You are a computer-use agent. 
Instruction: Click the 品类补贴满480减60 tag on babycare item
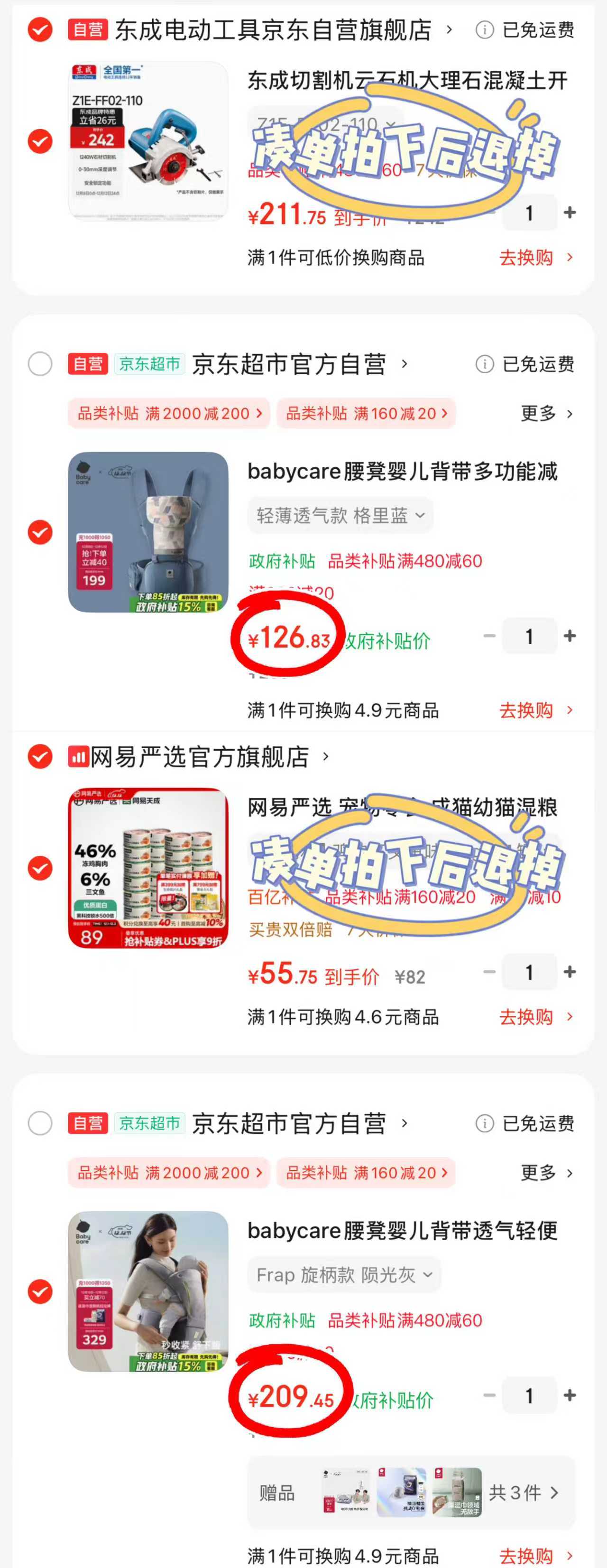[x=405, y=561]
